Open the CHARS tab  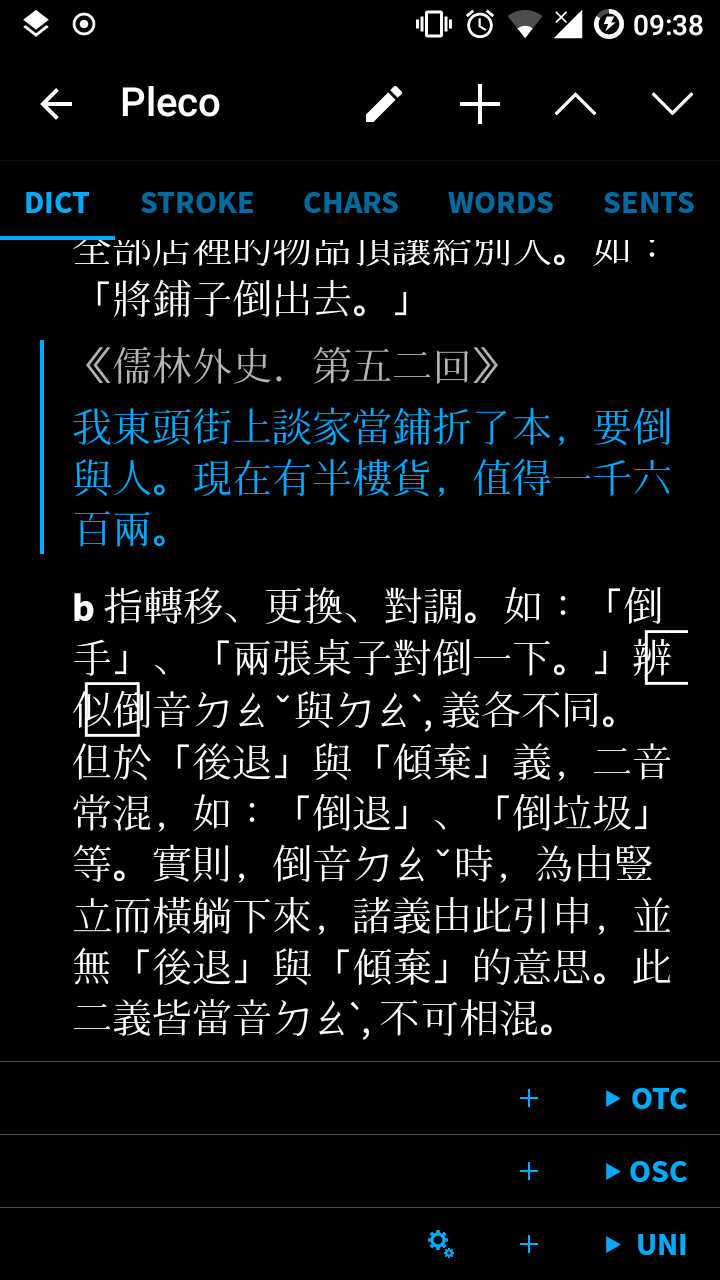[x=351, y=203]
